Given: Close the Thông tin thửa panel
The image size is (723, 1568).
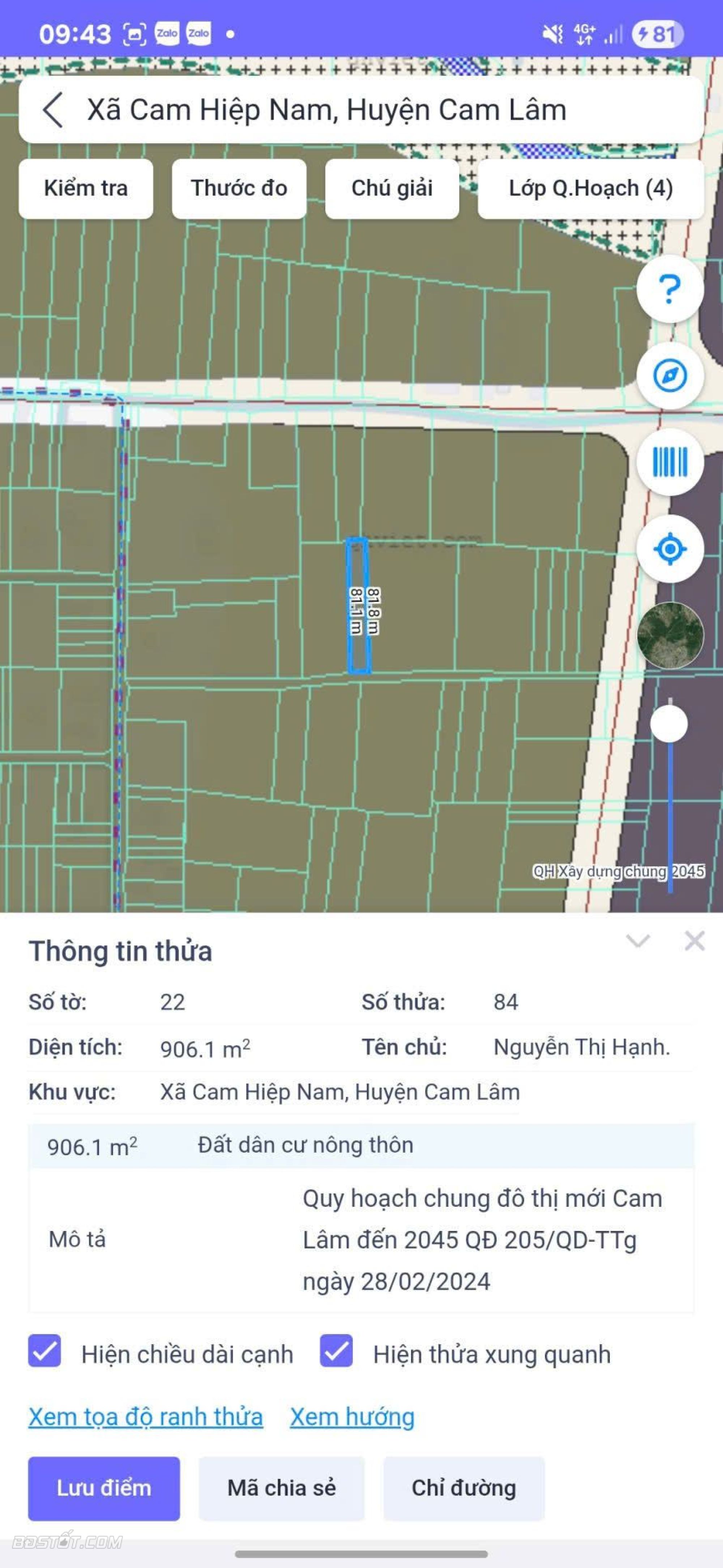Looking at the screenshot, I should tap(694, 941).
